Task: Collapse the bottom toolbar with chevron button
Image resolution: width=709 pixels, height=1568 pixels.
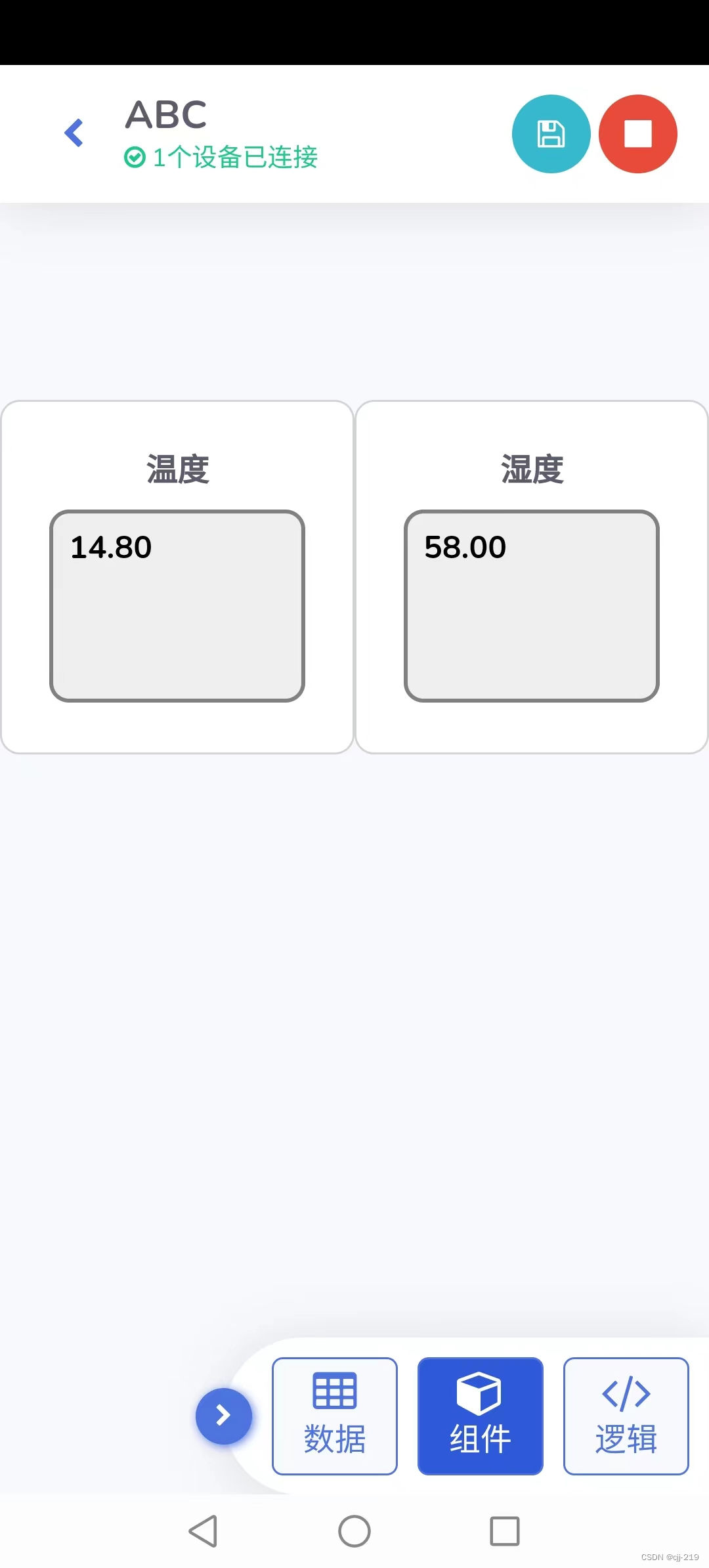Action: point(224,1416)
